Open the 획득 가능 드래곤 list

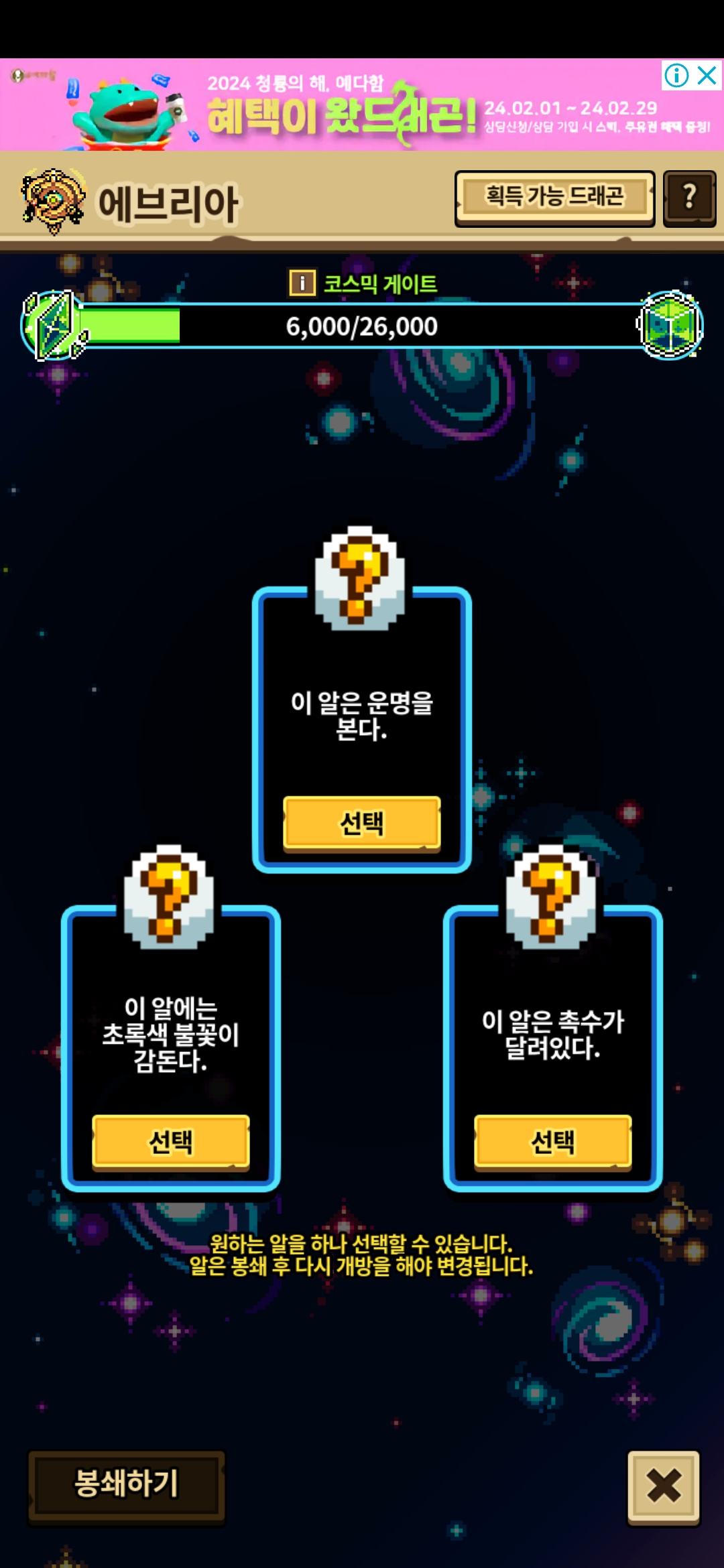554,197
